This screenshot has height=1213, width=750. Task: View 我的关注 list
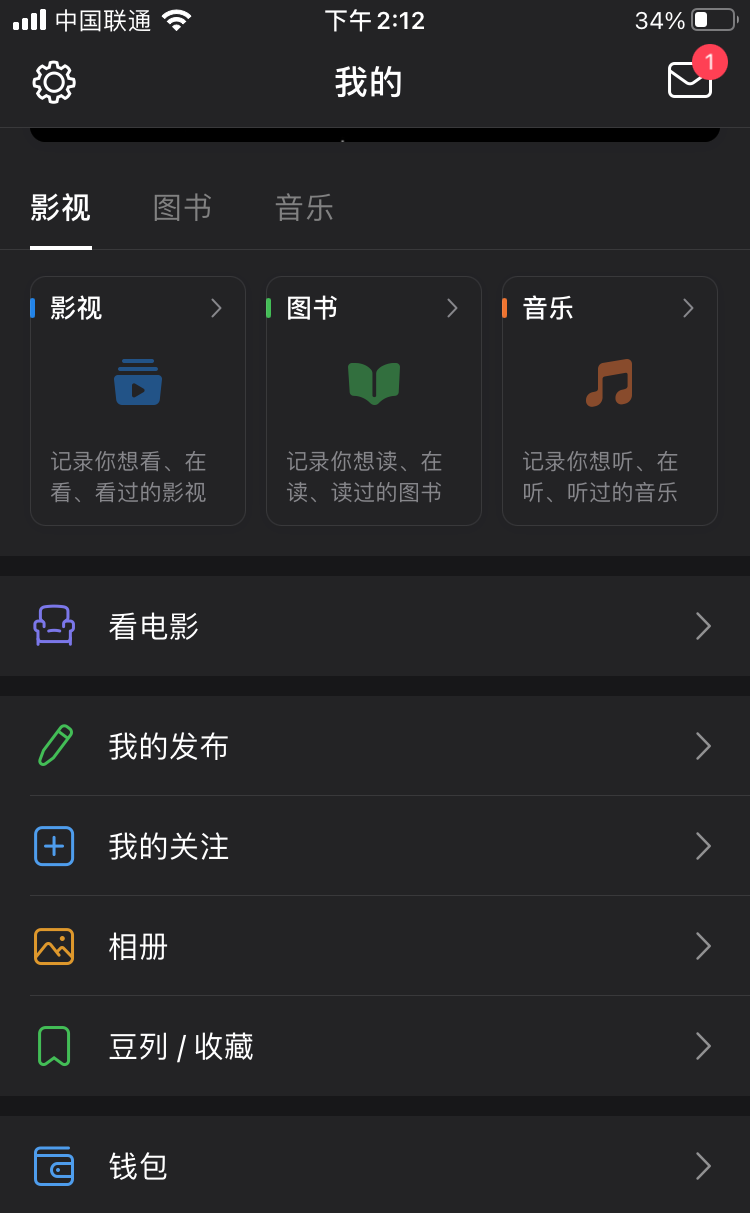click(x=375, y=846)
